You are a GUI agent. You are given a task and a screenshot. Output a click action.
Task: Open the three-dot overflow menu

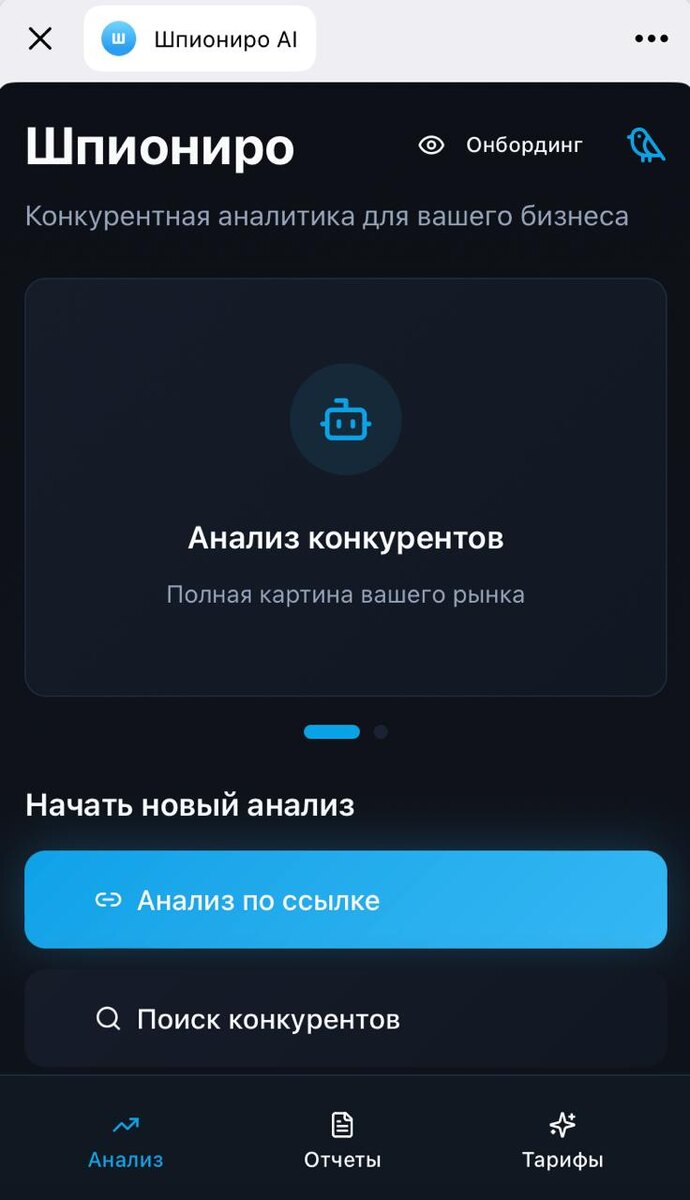651,39
